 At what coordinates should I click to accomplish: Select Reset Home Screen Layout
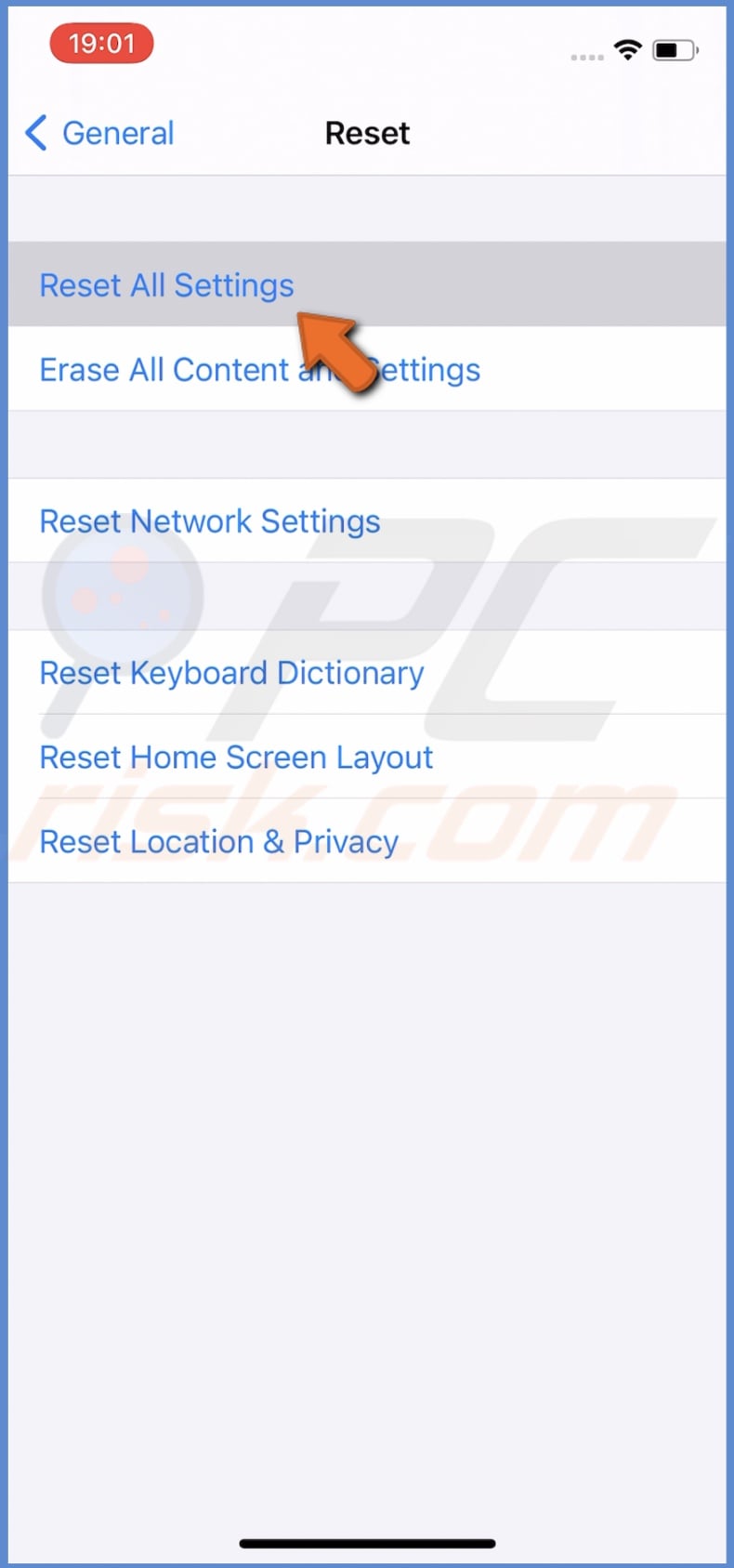click(x=235, y=758)
